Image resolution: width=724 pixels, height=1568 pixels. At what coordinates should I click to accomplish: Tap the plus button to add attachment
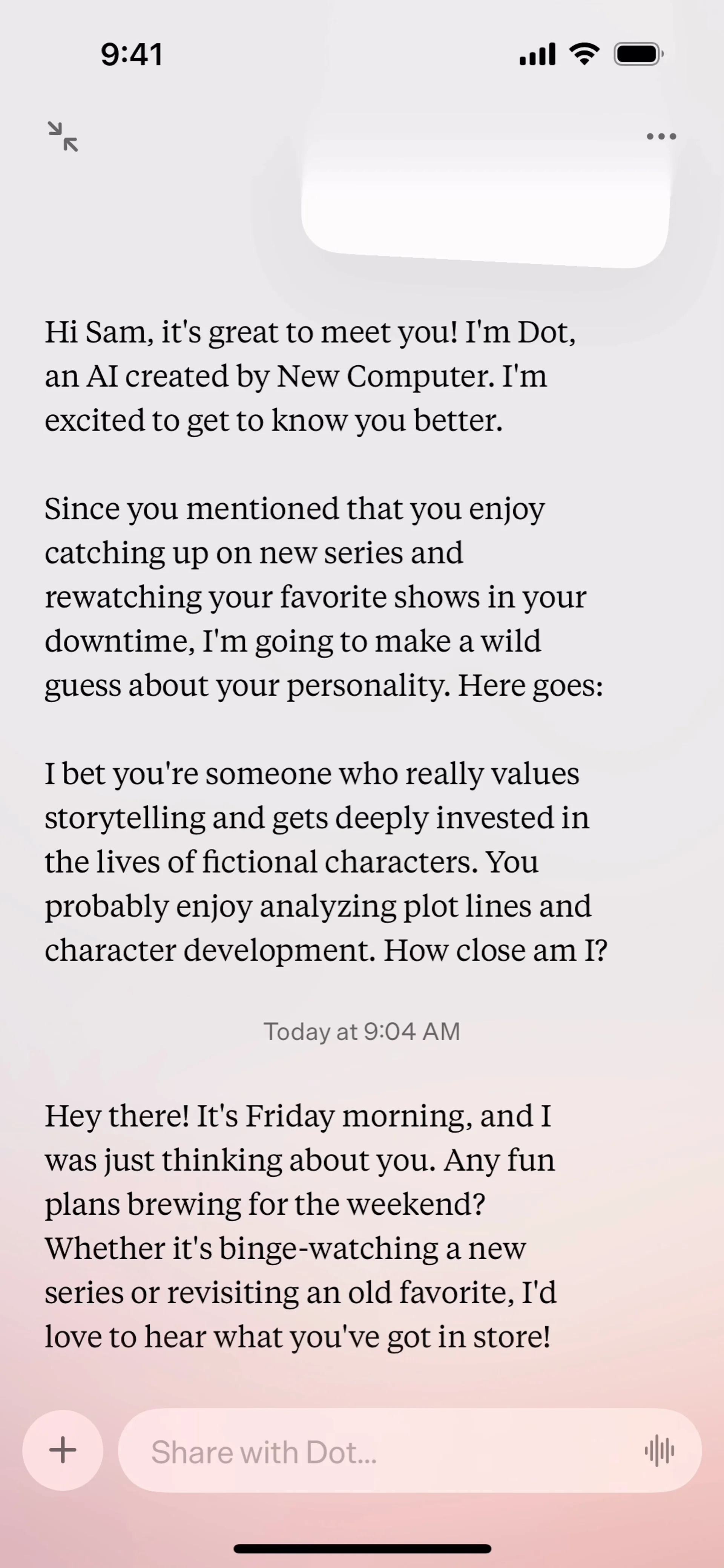pyautogui.click(x=63, y=1450)
